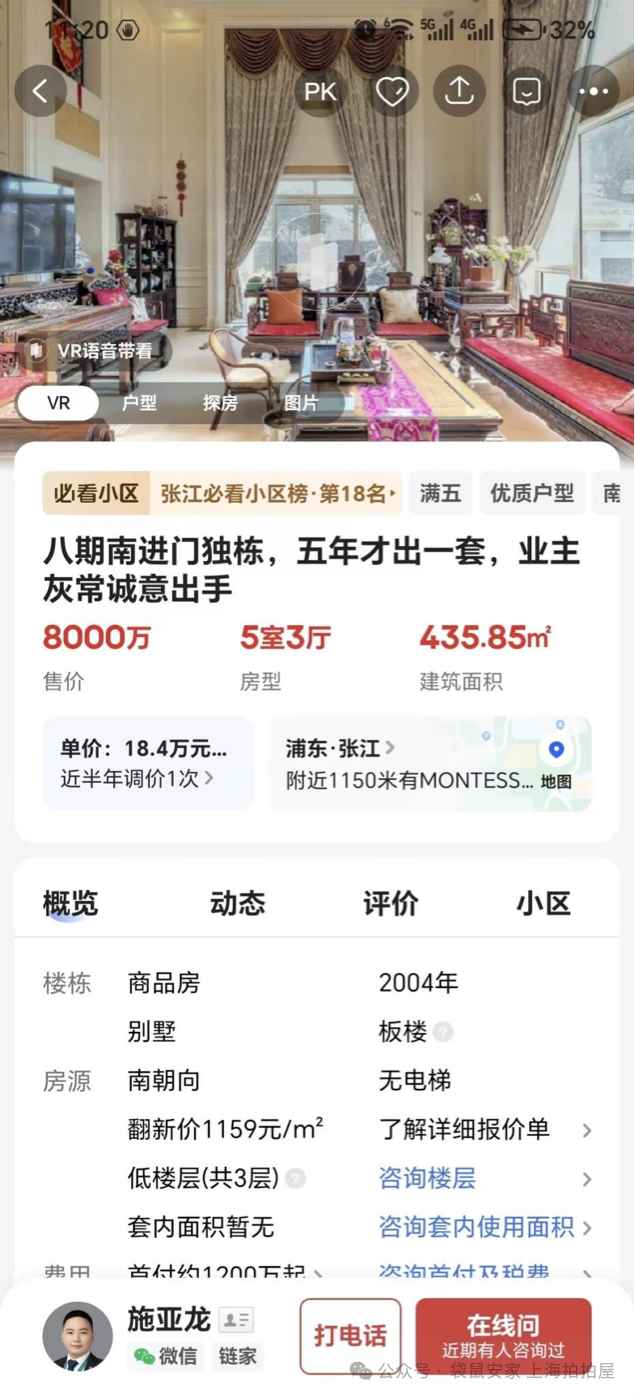Image resolution: width=635 pixels, height=1396 pixels.
Task: Start online chat via 在线问 button
Action: [x=503, y=1336]
